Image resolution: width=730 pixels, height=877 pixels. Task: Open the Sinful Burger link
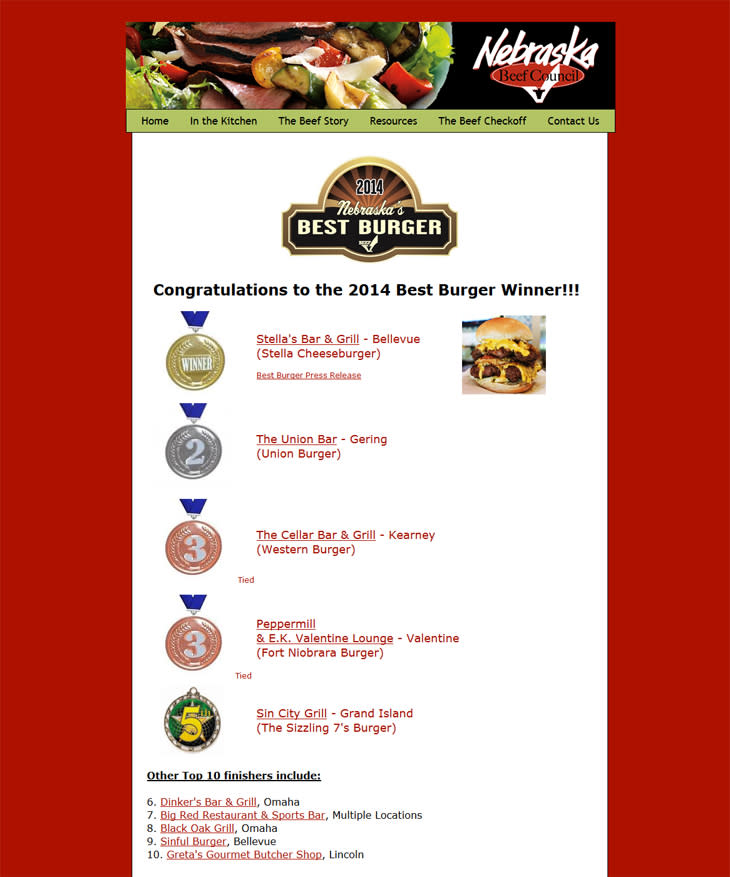pyautogui.click(x=193, y=842)
